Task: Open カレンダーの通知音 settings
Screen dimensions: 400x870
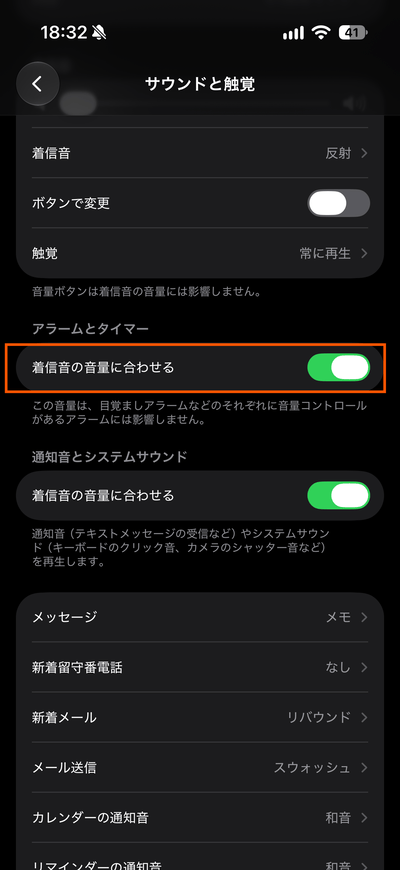Action: pyautogui.click(x=200, y=817)
